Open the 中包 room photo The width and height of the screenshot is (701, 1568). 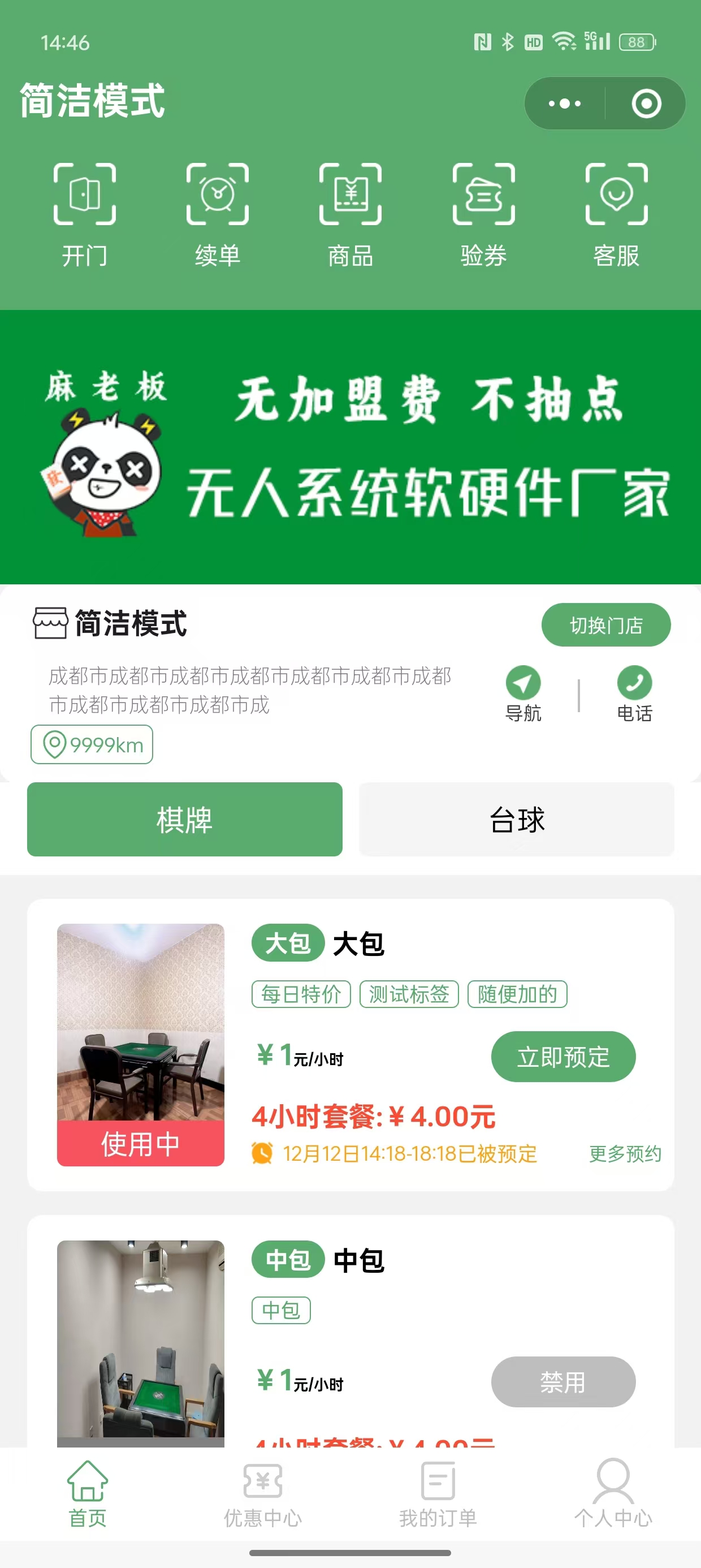tap(141, 1339)
